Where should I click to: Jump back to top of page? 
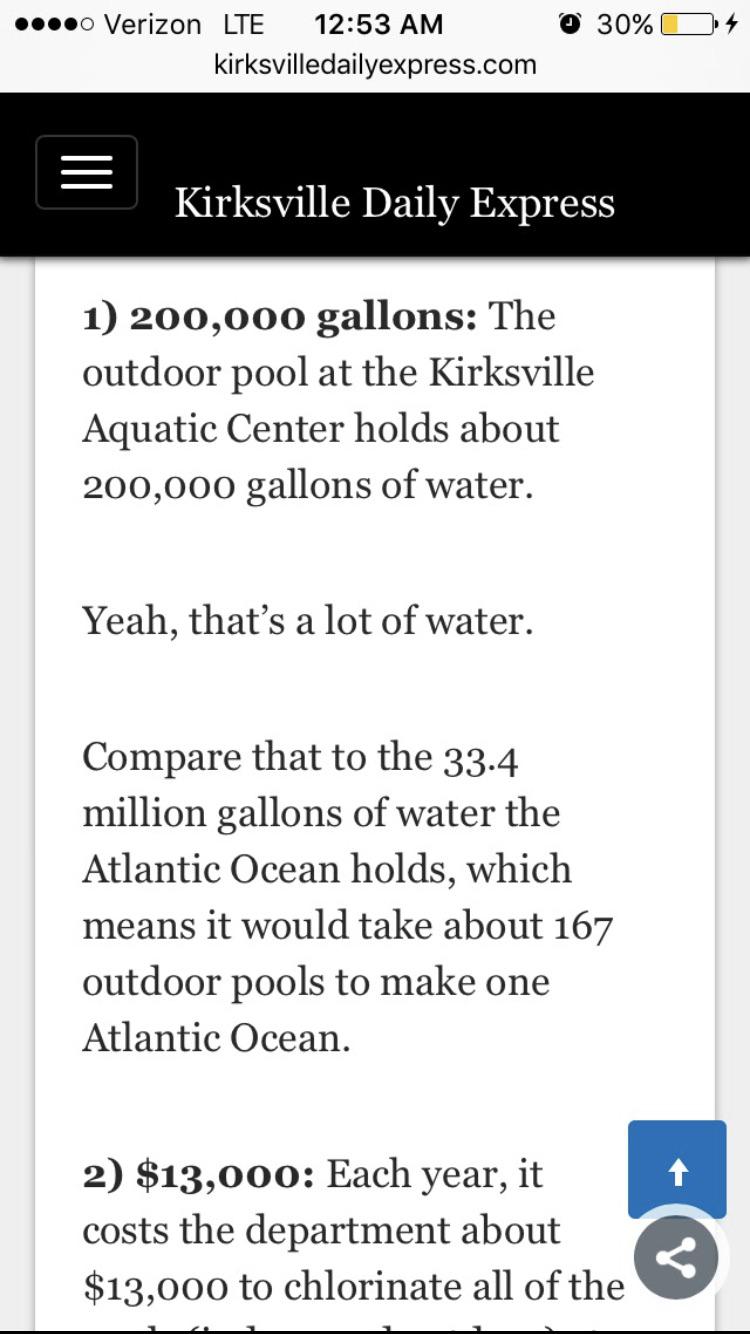[x=677, y=1168]
